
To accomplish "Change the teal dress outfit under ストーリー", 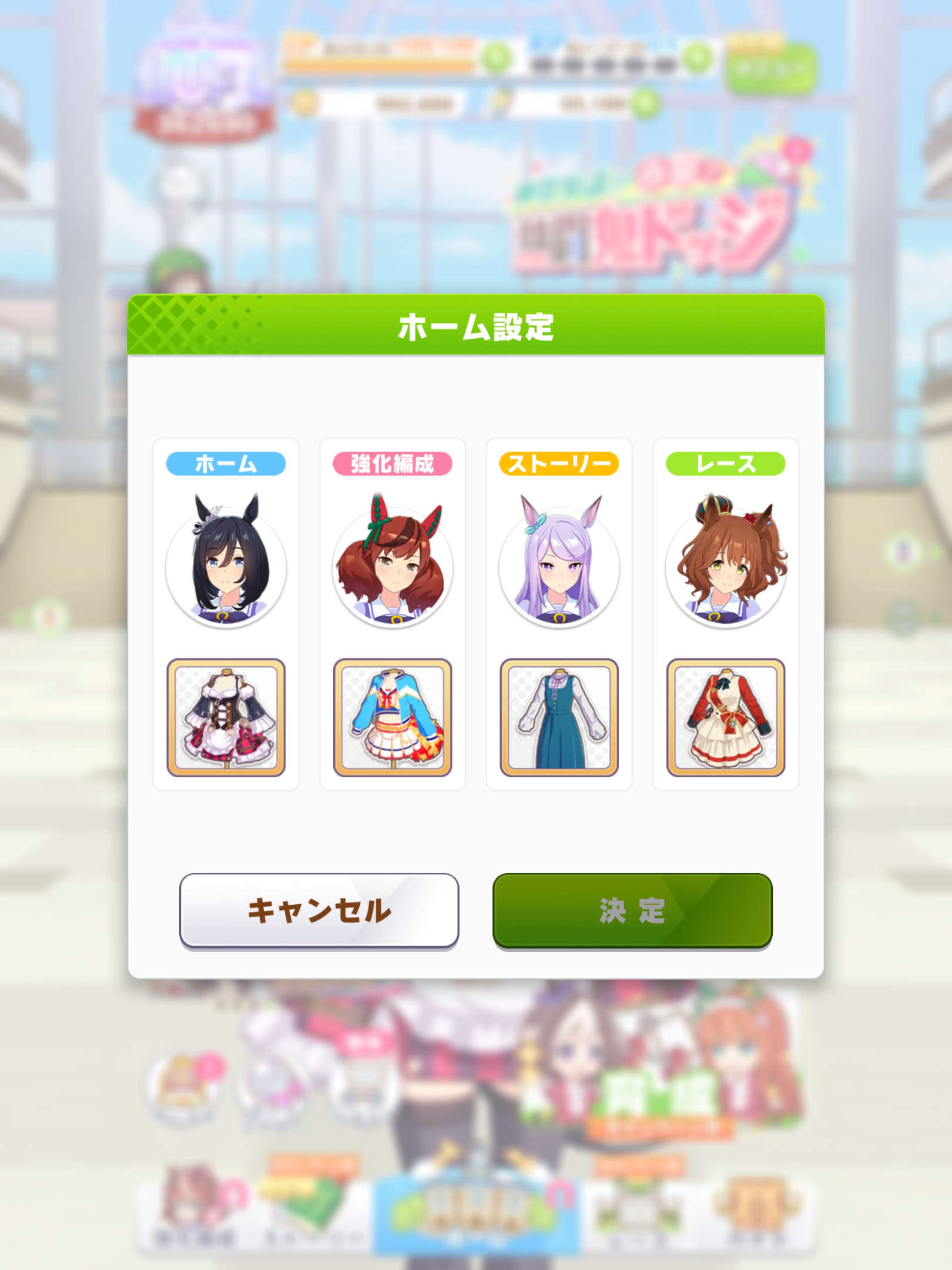I will point(559,717).
